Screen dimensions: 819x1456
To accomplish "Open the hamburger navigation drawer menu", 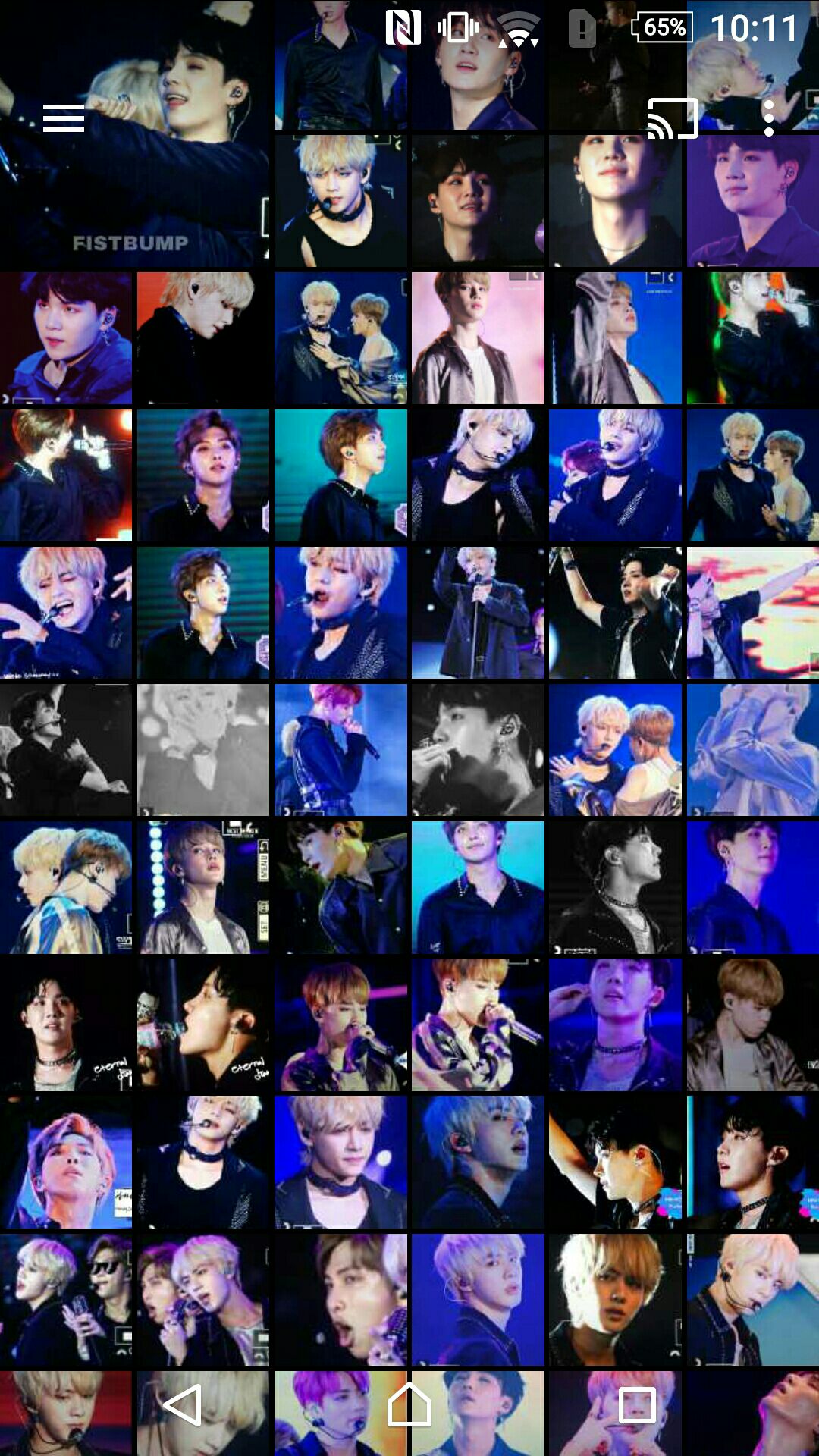I will [64, 118].
